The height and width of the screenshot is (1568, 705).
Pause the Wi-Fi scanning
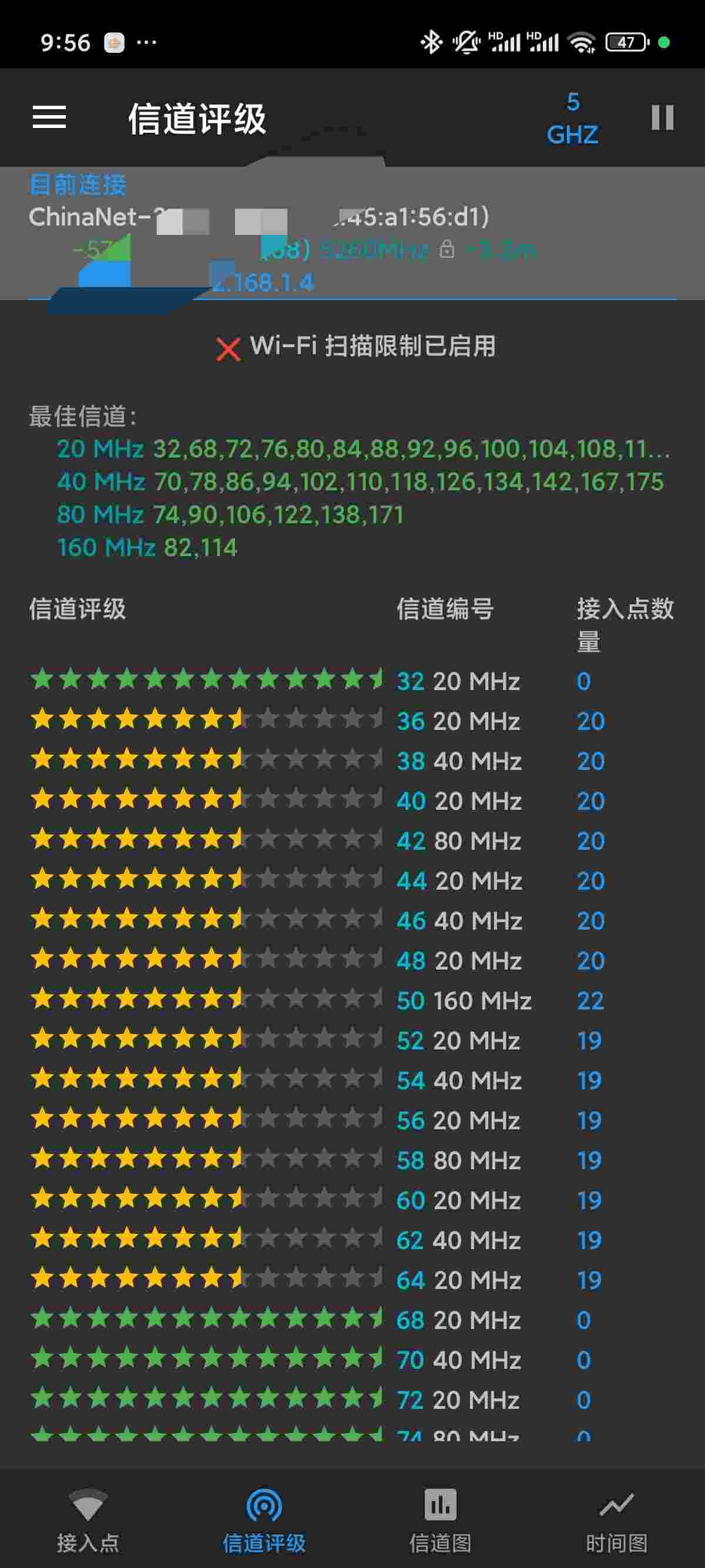point(662,117)
